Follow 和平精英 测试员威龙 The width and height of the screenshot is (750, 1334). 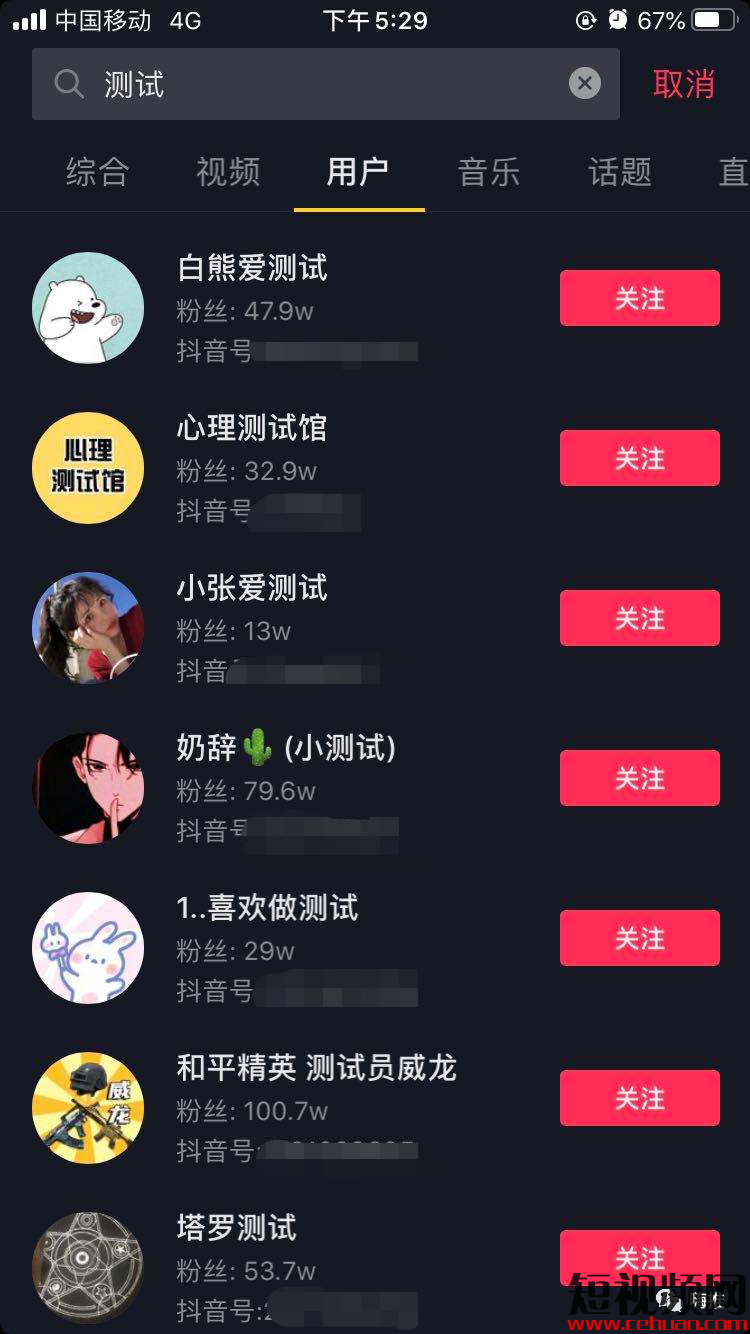coord(639,1098)
